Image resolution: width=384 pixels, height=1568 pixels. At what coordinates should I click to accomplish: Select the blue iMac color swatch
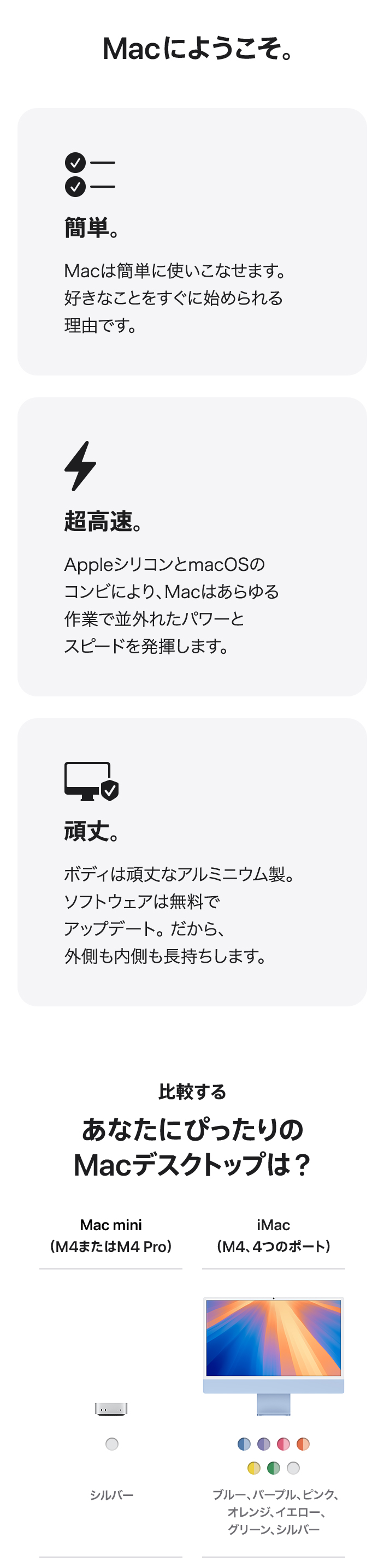click(244, 1444)
